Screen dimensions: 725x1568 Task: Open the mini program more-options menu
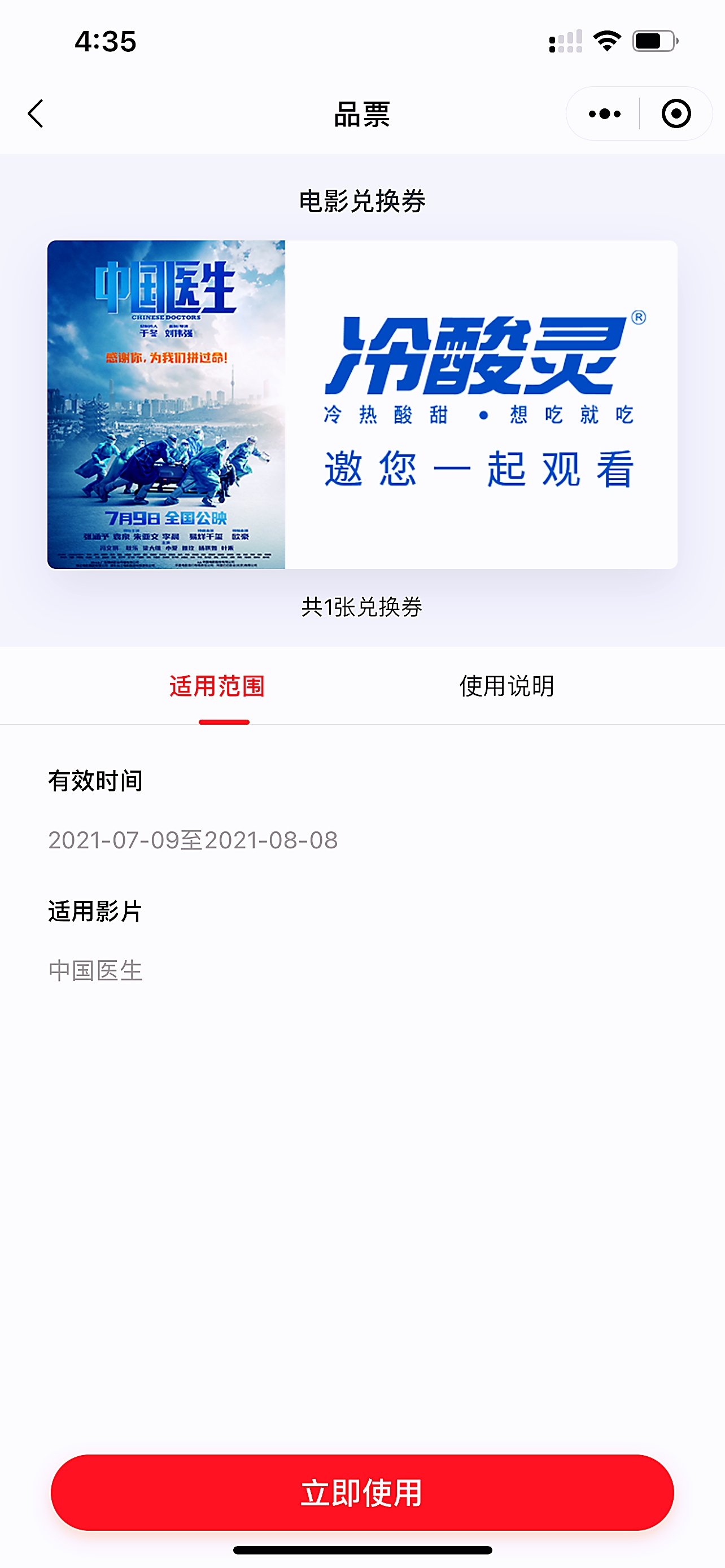coord(604,114)
